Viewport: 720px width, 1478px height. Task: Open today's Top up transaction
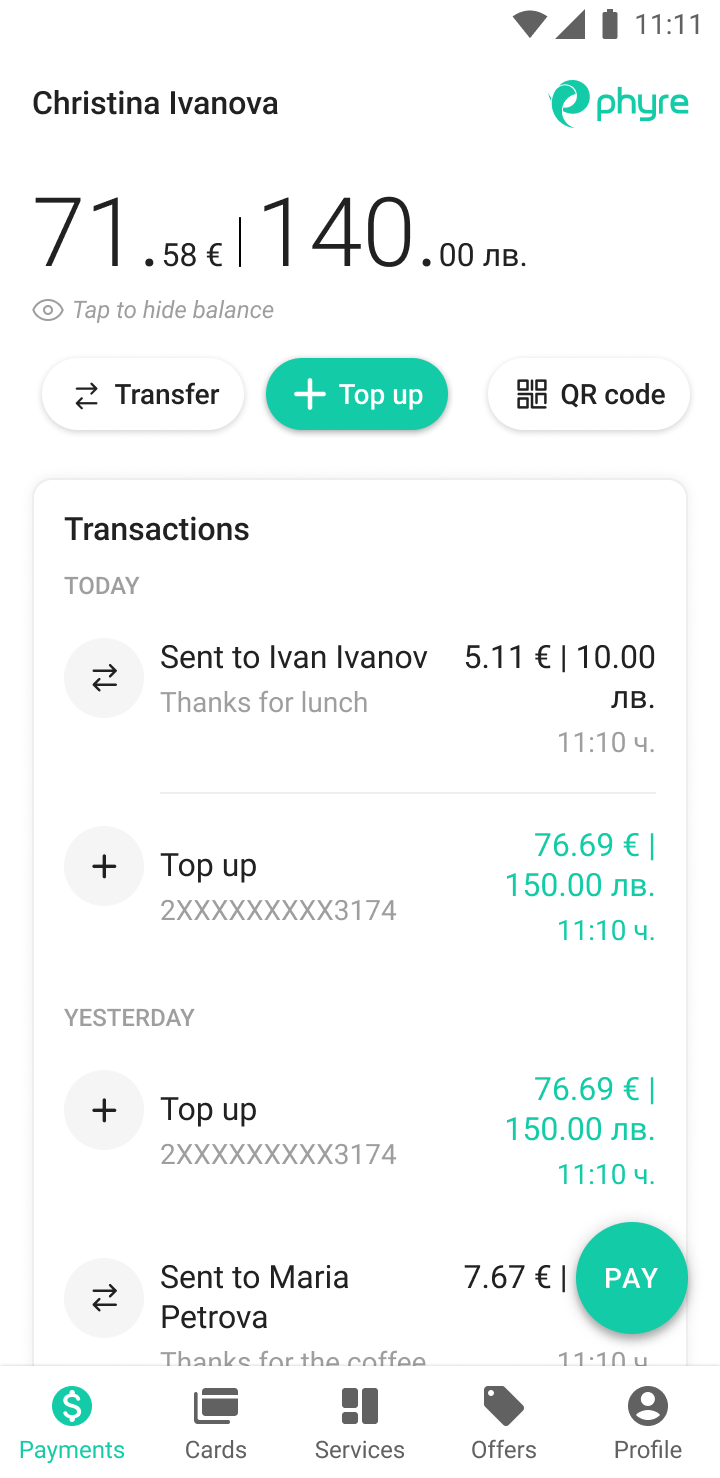tap(360, 887)
